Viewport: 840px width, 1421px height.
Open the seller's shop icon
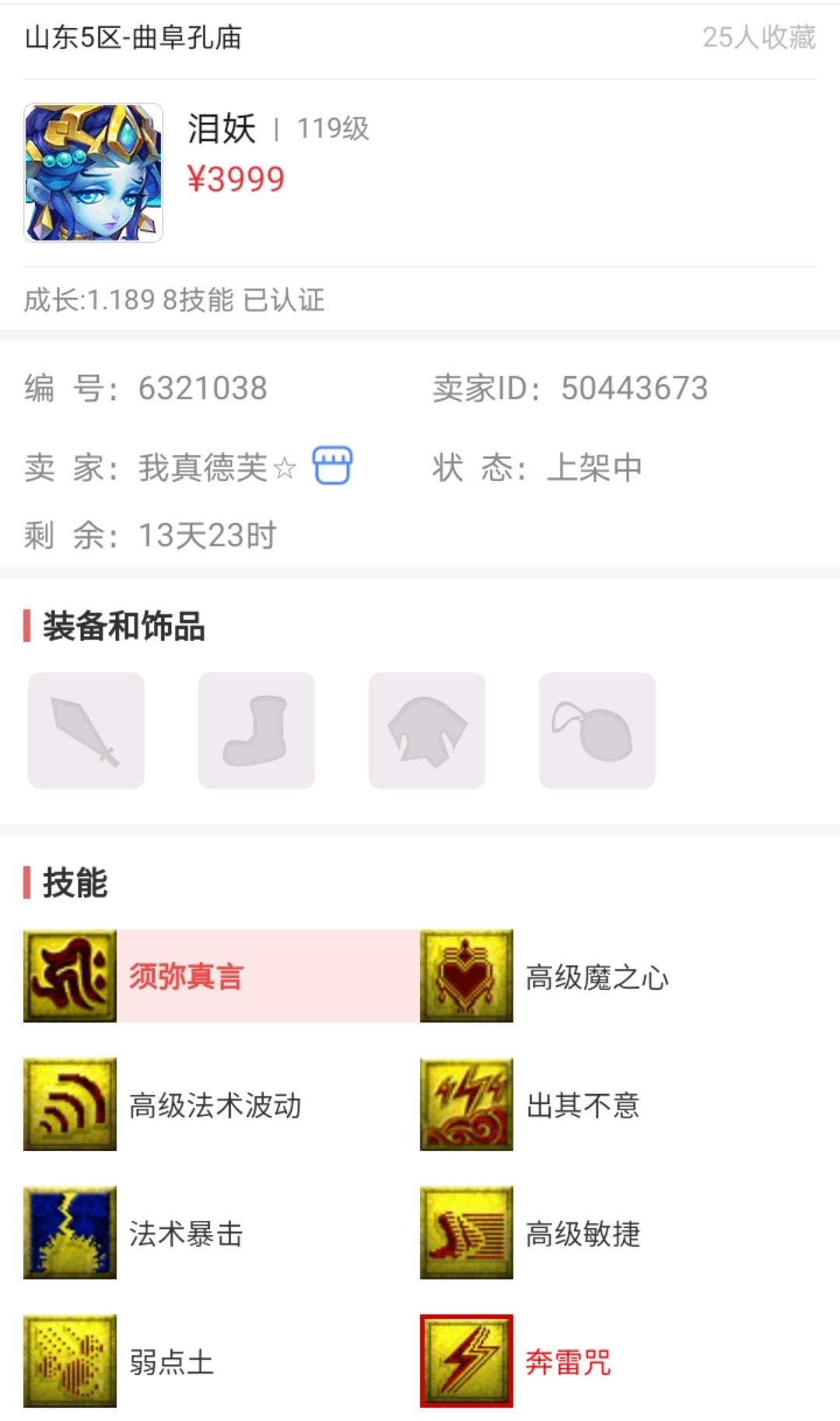(x=332, y=465)
